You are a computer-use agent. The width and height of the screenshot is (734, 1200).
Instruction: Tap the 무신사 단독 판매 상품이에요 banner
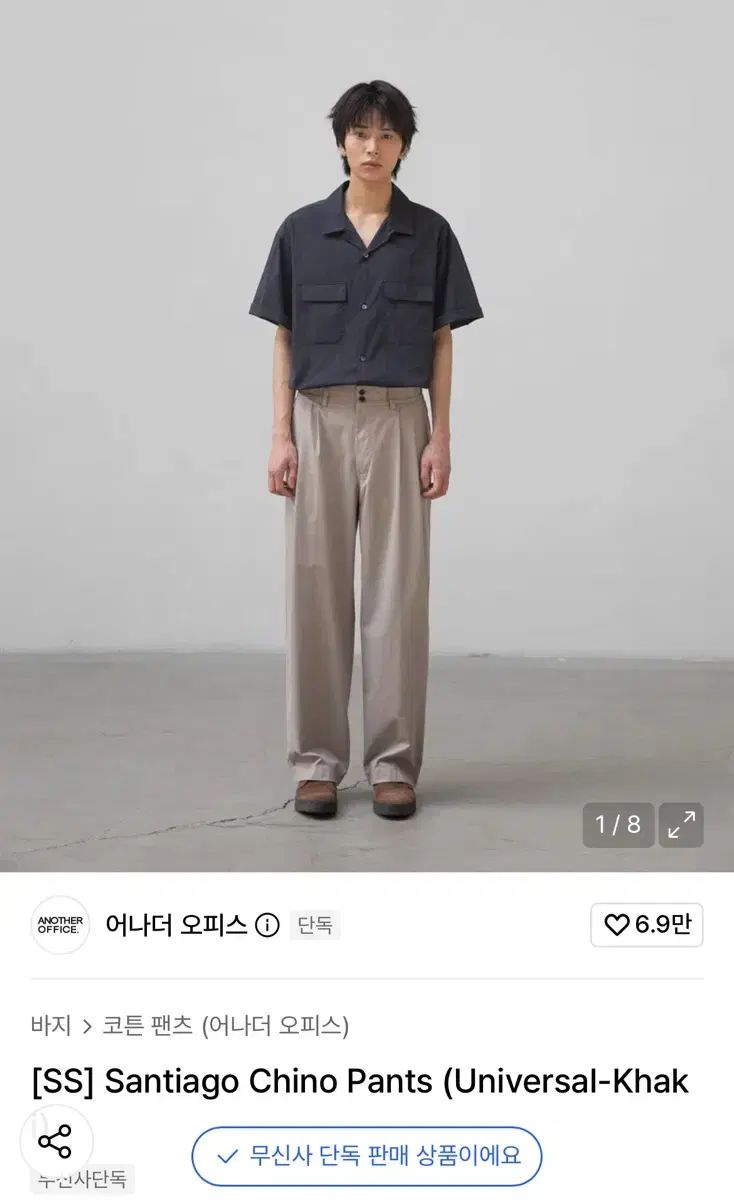[367, 1156]
